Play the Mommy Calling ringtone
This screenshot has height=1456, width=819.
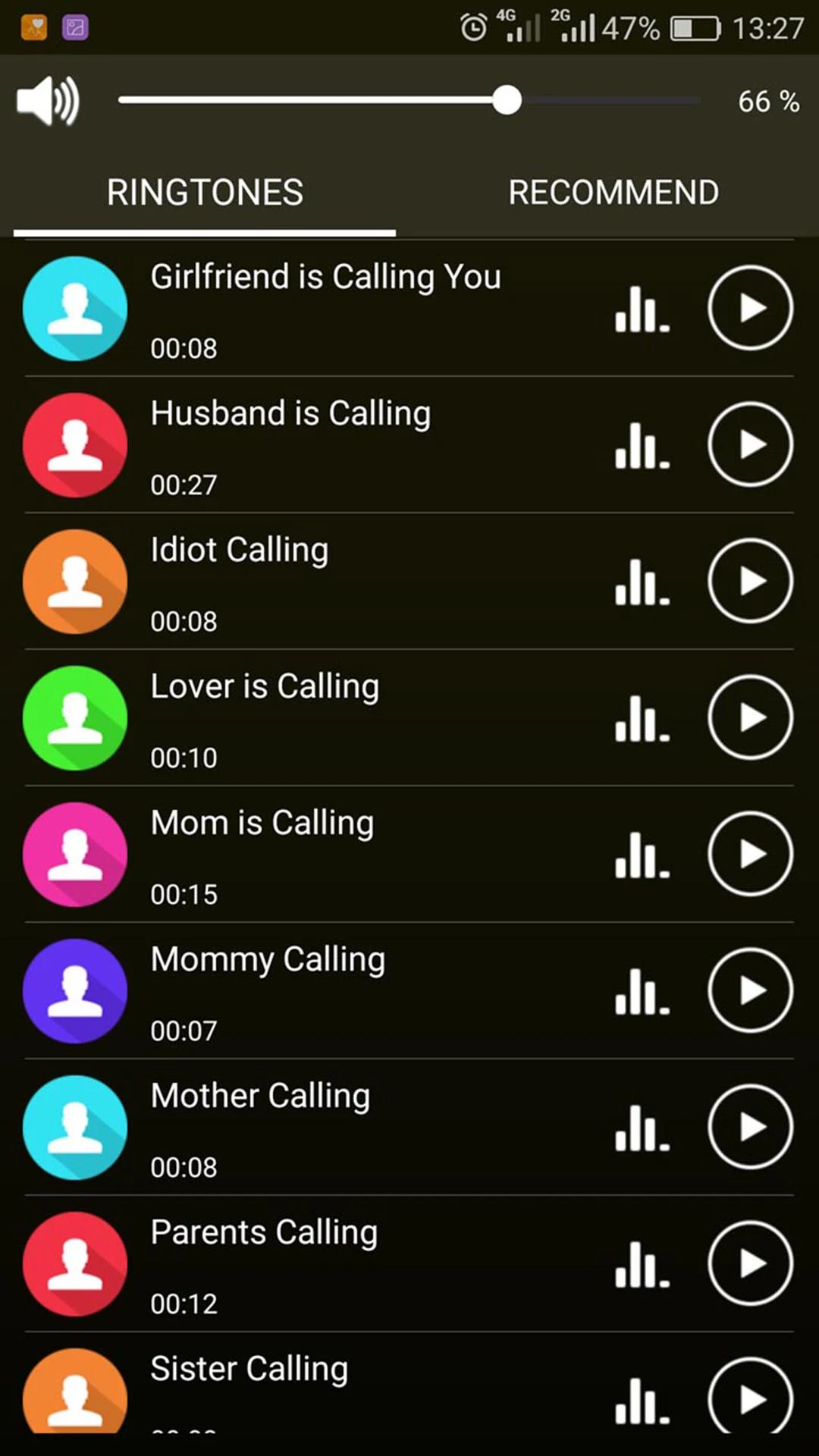tap(751, 990)
